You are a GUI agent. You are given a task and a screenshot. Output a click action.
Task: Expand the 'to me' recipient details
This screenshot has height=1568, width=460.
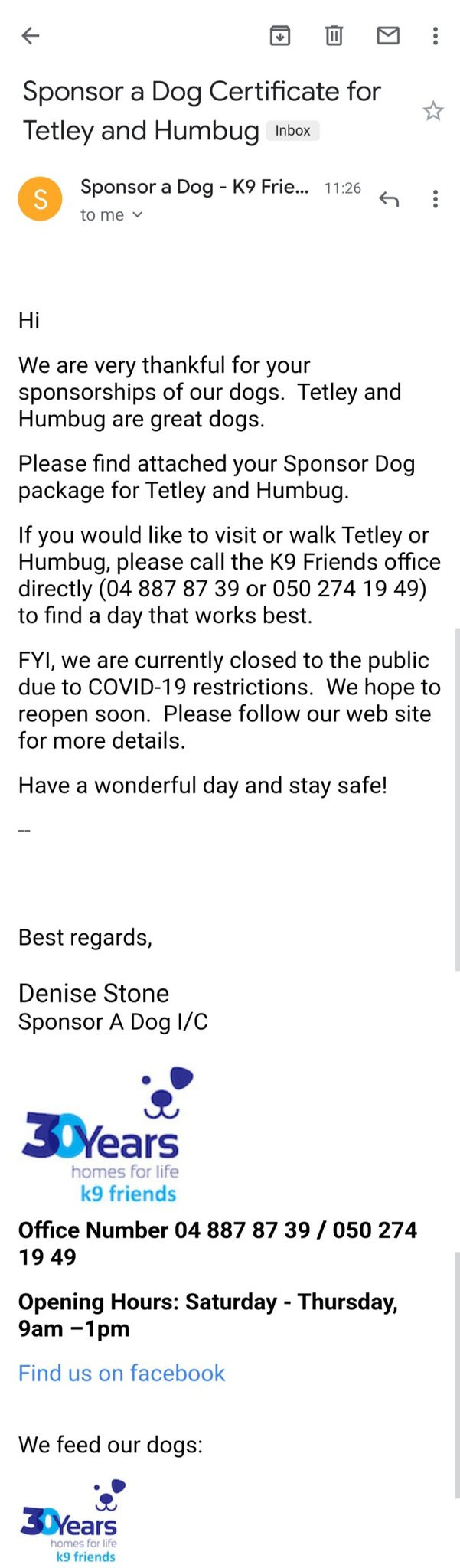[x=112, y=215]
